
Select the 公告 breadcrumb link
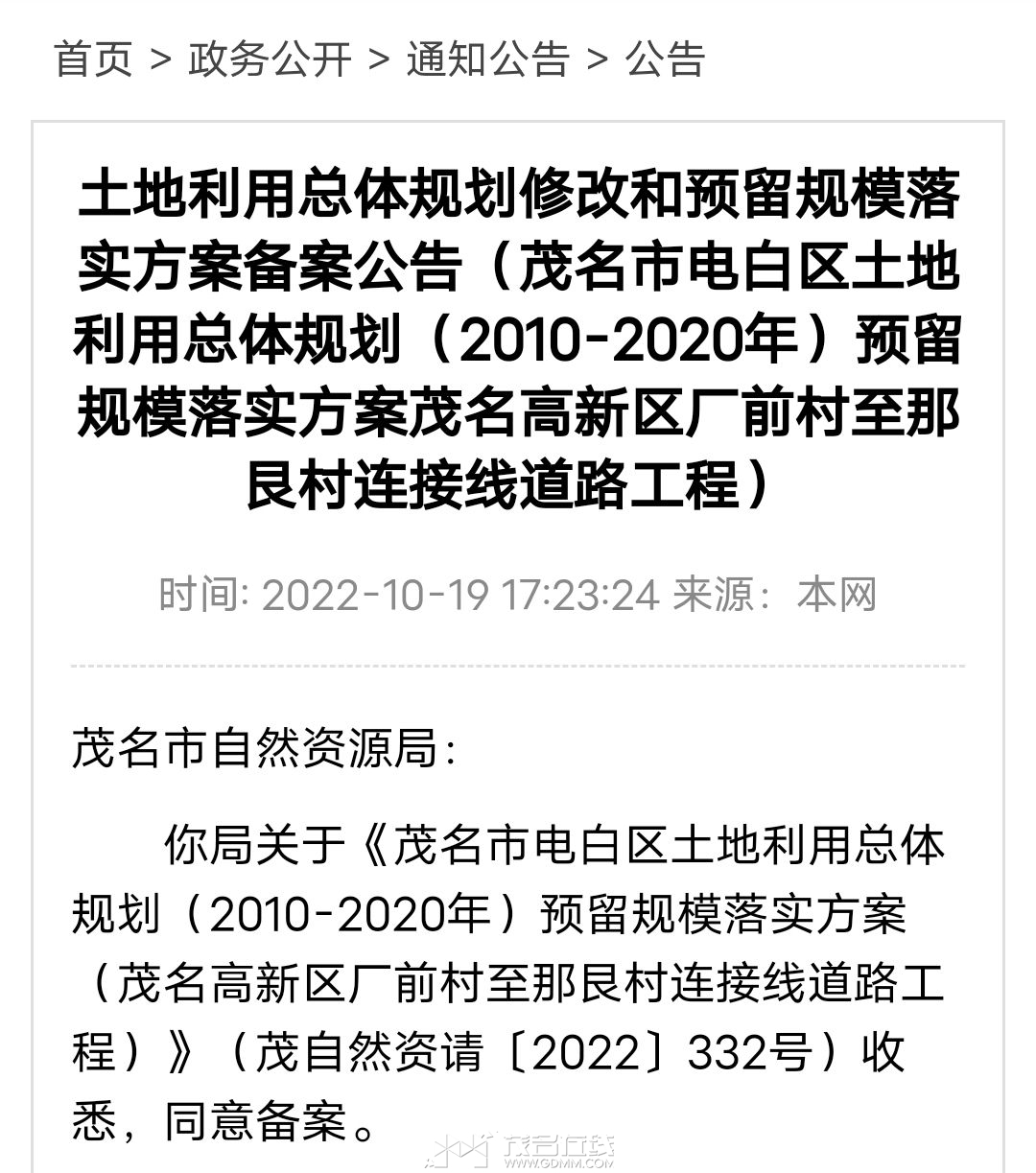pyautogui.click(x=665, y=59)
